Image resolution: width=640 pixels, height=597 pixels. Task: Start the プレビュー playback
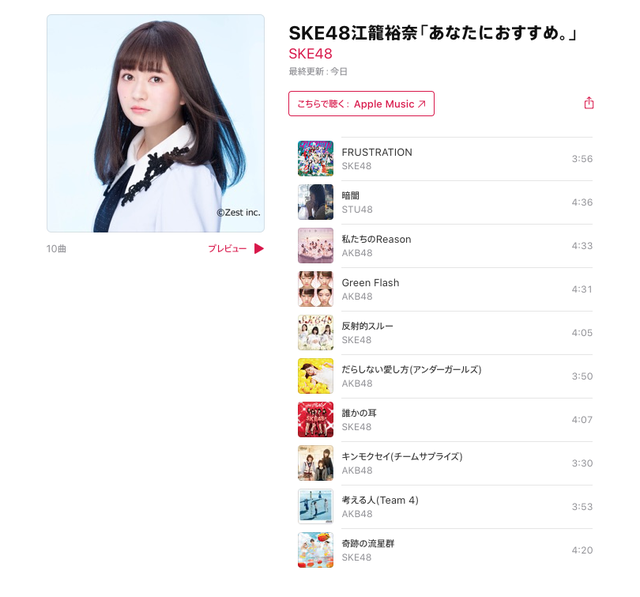coord(237,248)
